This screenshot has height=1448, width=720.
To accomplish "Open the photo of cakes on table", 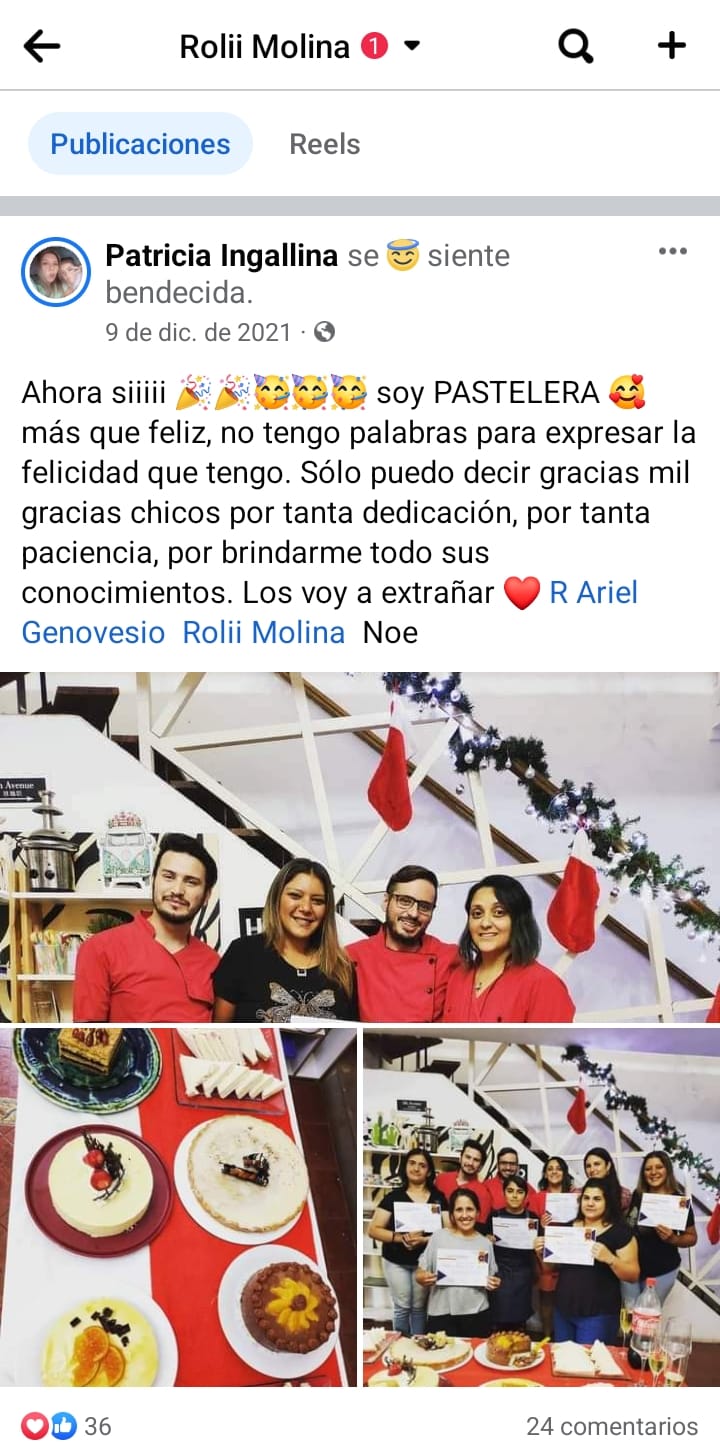I will click(178, 1206).
